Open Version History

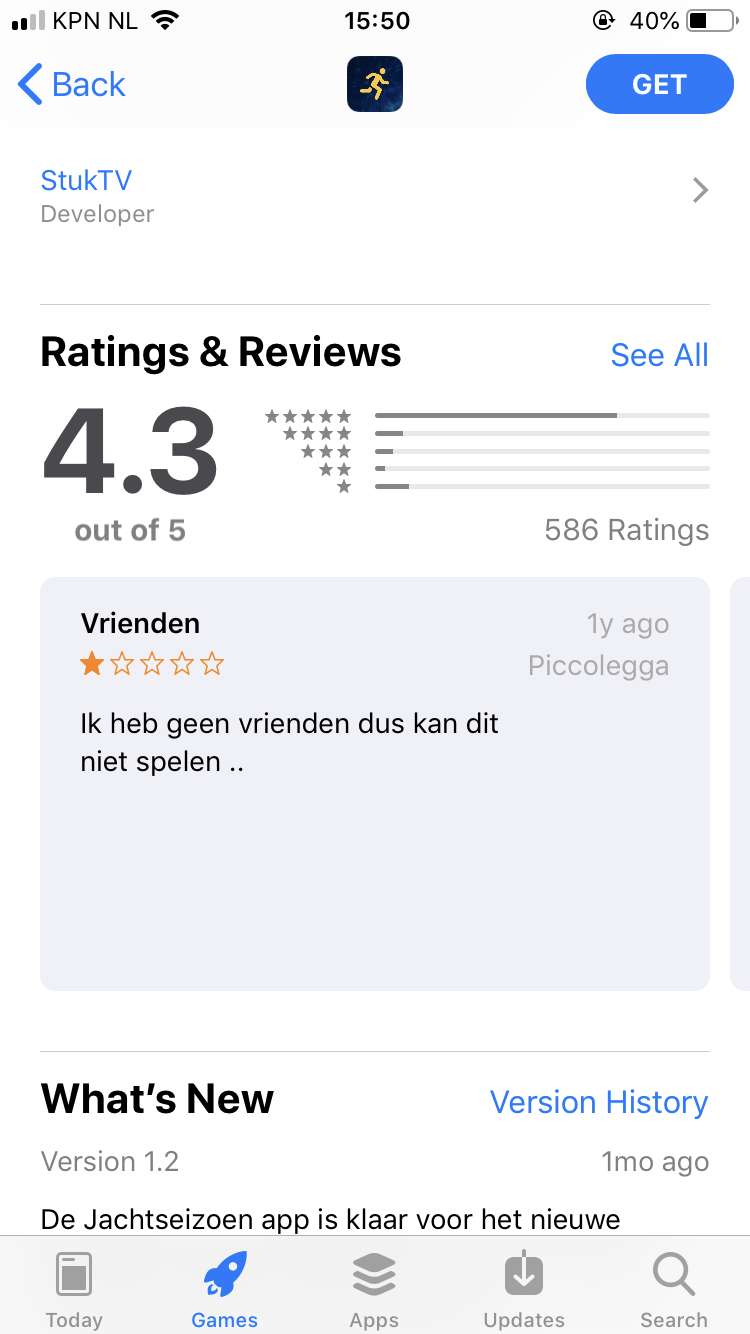pyautogui.click(x=599, y=1102)
